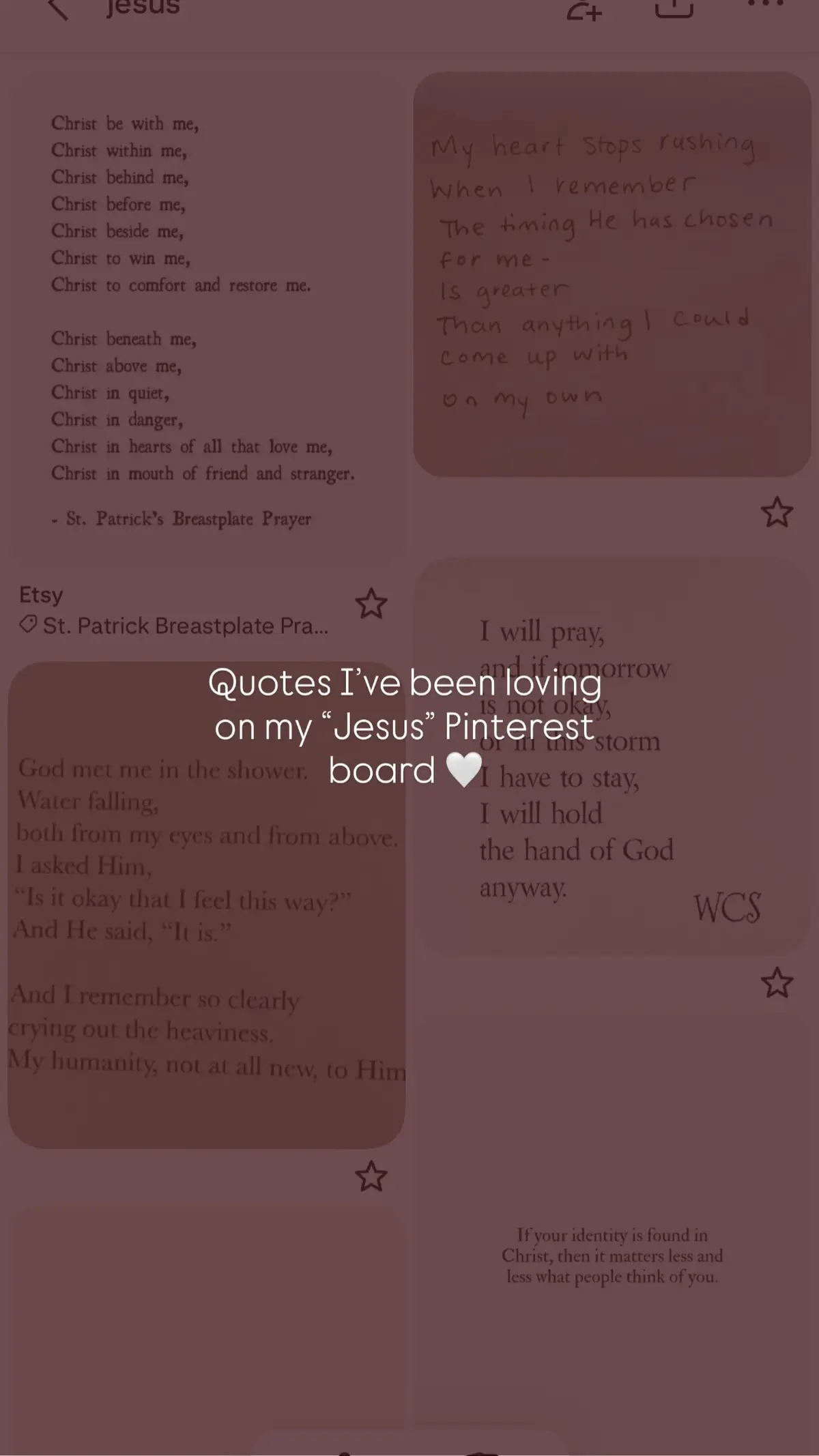Open the Etsy source link
819x1456 pixels.
[41, 594]
